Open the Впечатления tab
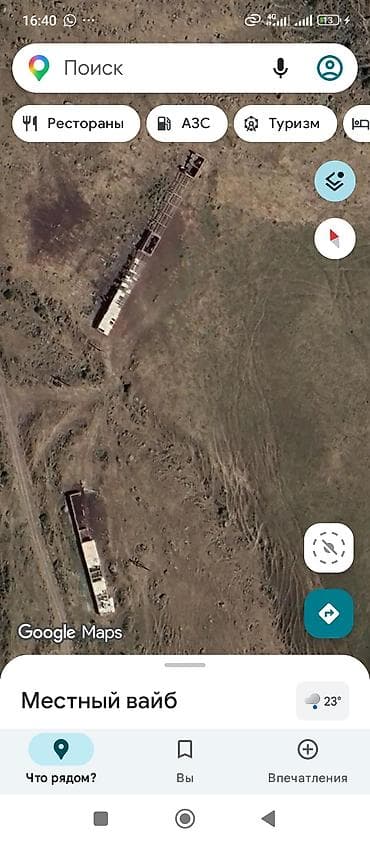The width and height of the screenshot is (370, 843). [x=308, y=761]
